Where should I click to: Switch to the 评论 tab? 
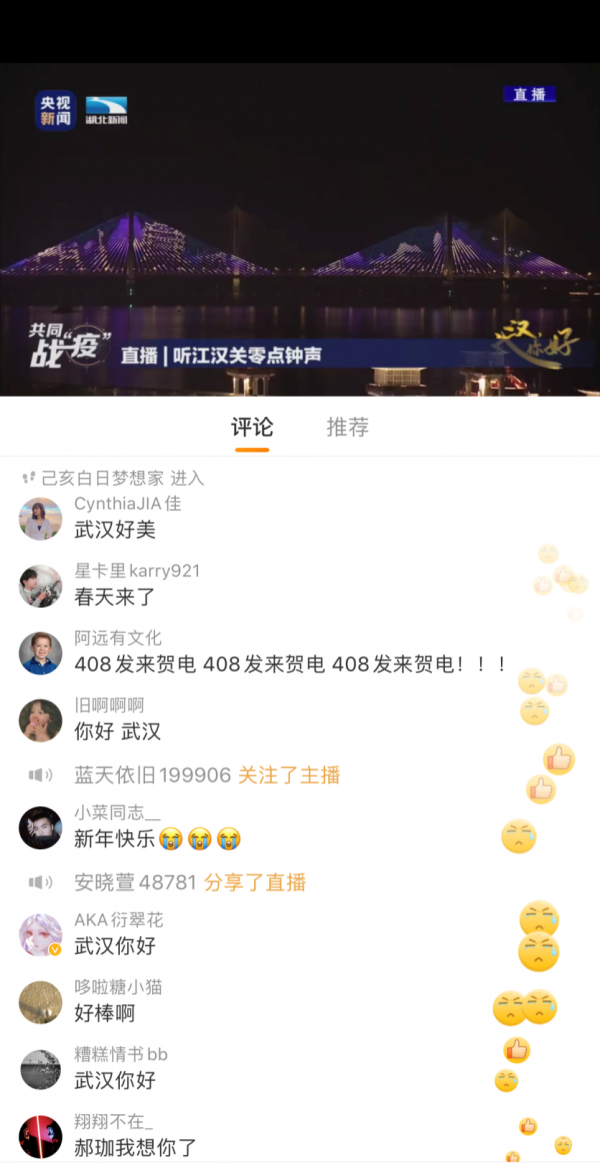(252, 428)
